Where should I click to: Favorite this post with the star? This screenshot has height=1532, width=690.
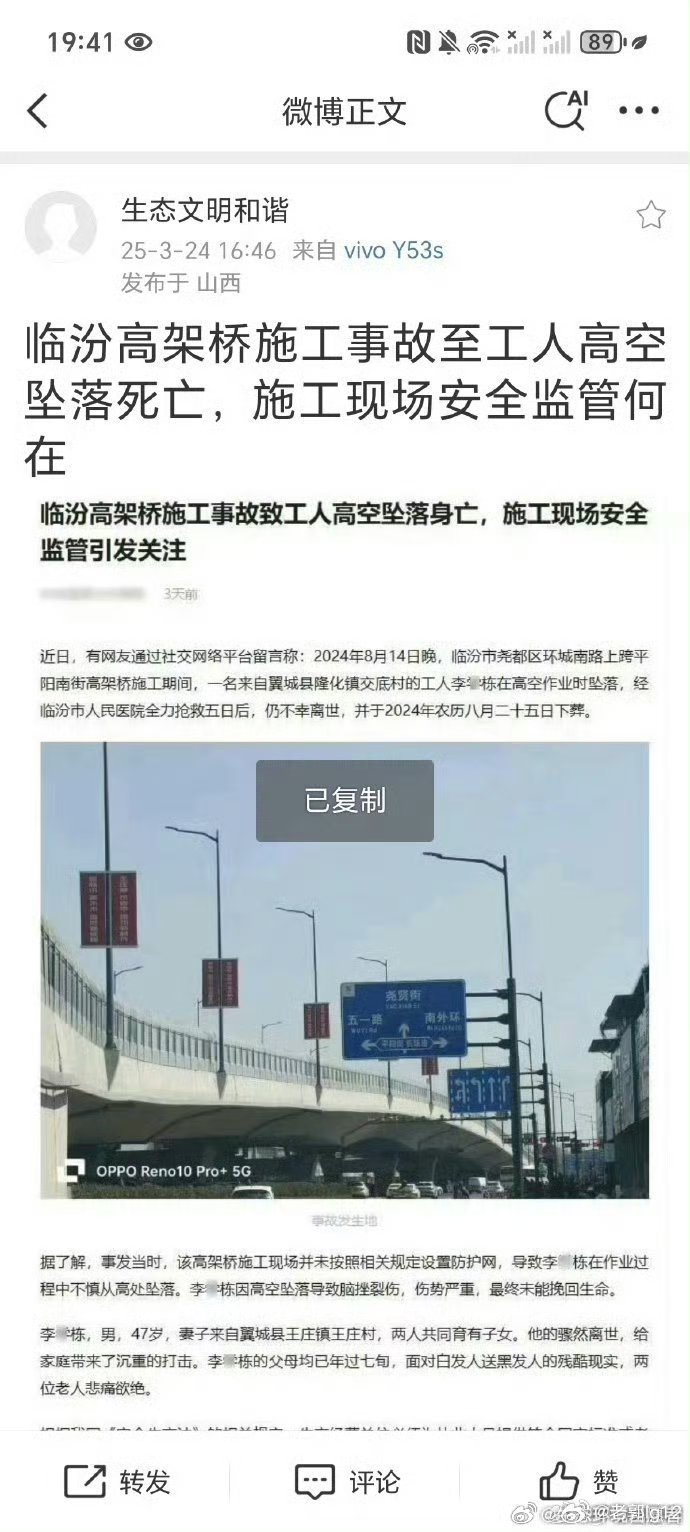pos(650,214)
